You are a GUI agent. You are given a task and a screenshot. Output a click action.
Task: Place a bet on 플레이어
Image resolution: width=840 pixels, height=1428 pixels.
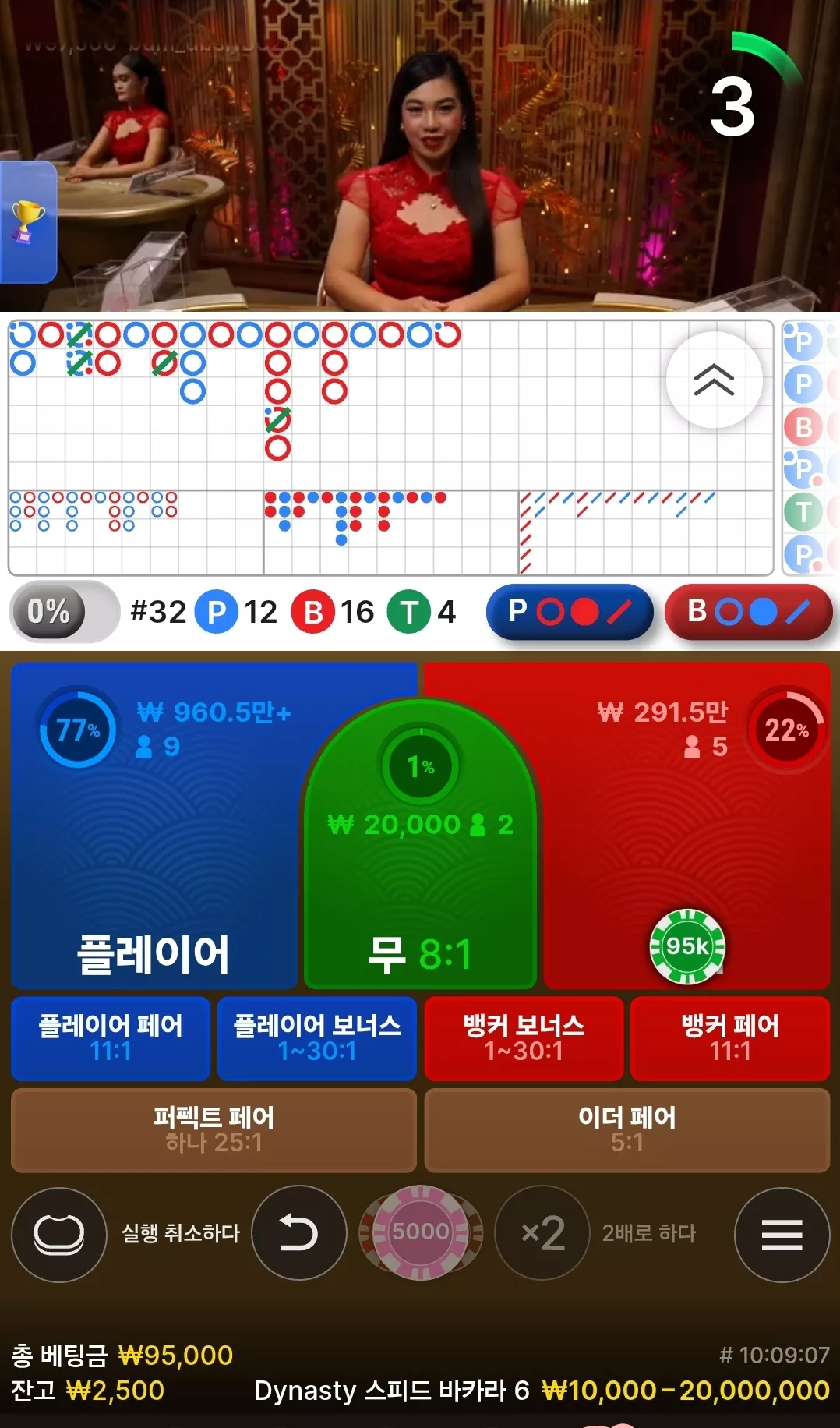coord(154,826)
